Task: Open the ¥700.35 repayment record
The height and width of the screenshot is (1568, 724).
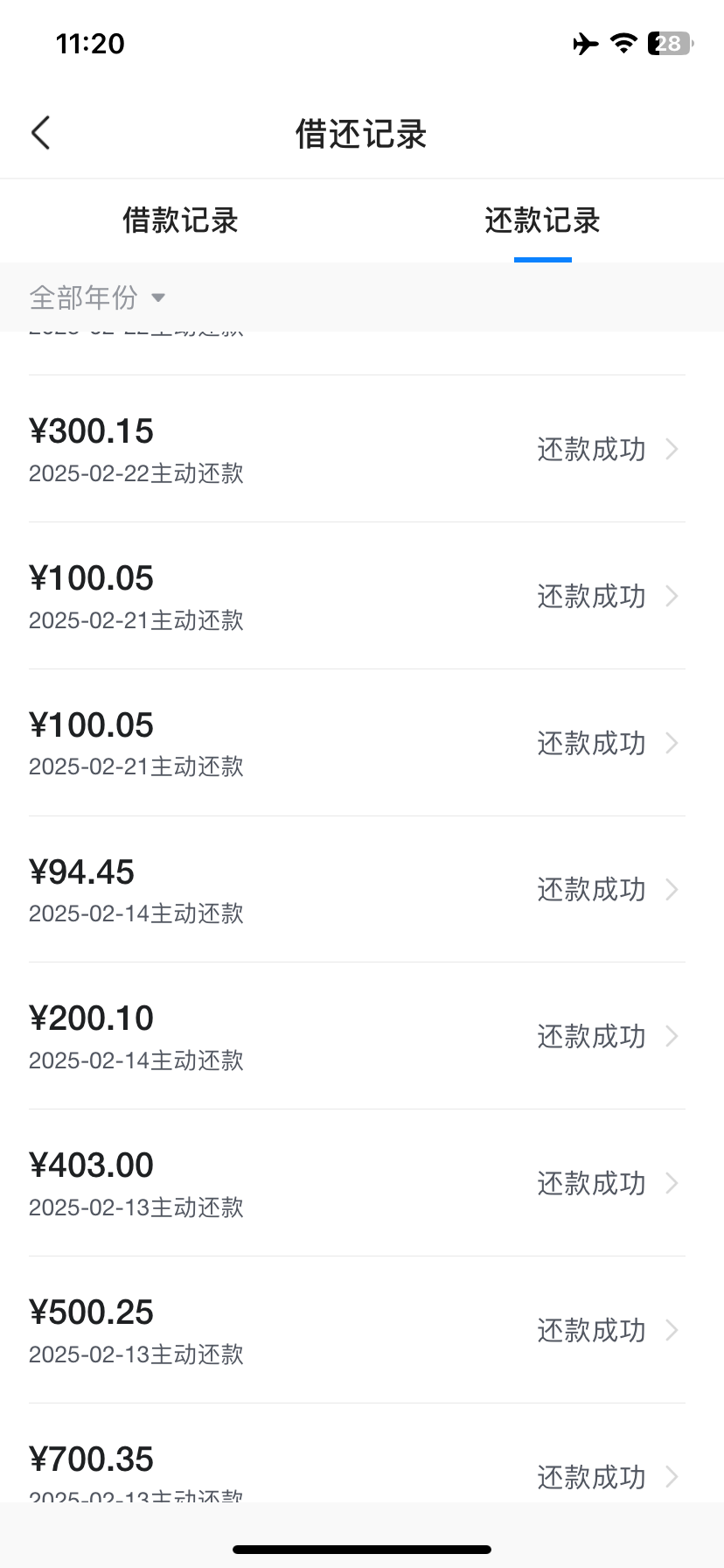Action: pos(357,1472)
